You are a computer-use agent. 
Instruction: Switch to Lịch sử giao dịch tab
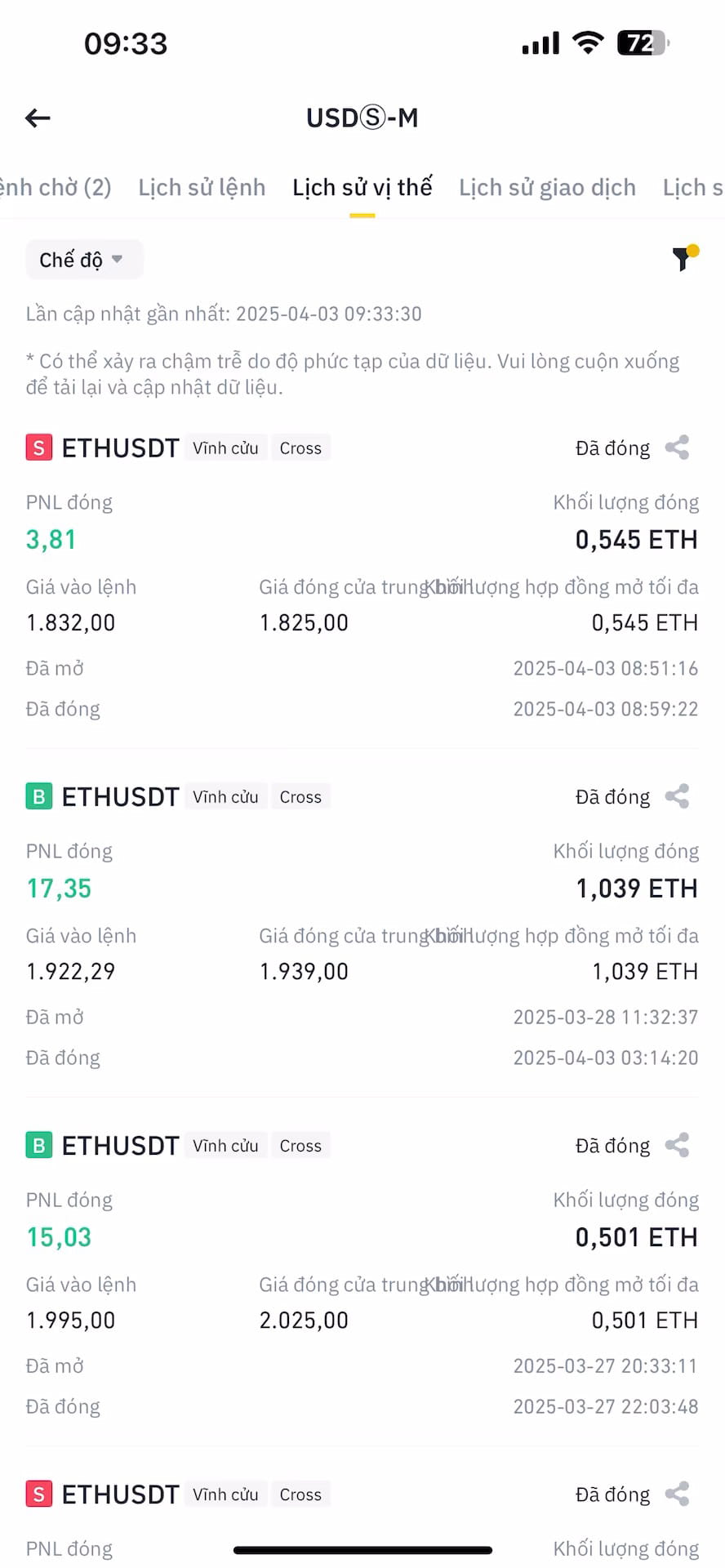click(547, 188)
